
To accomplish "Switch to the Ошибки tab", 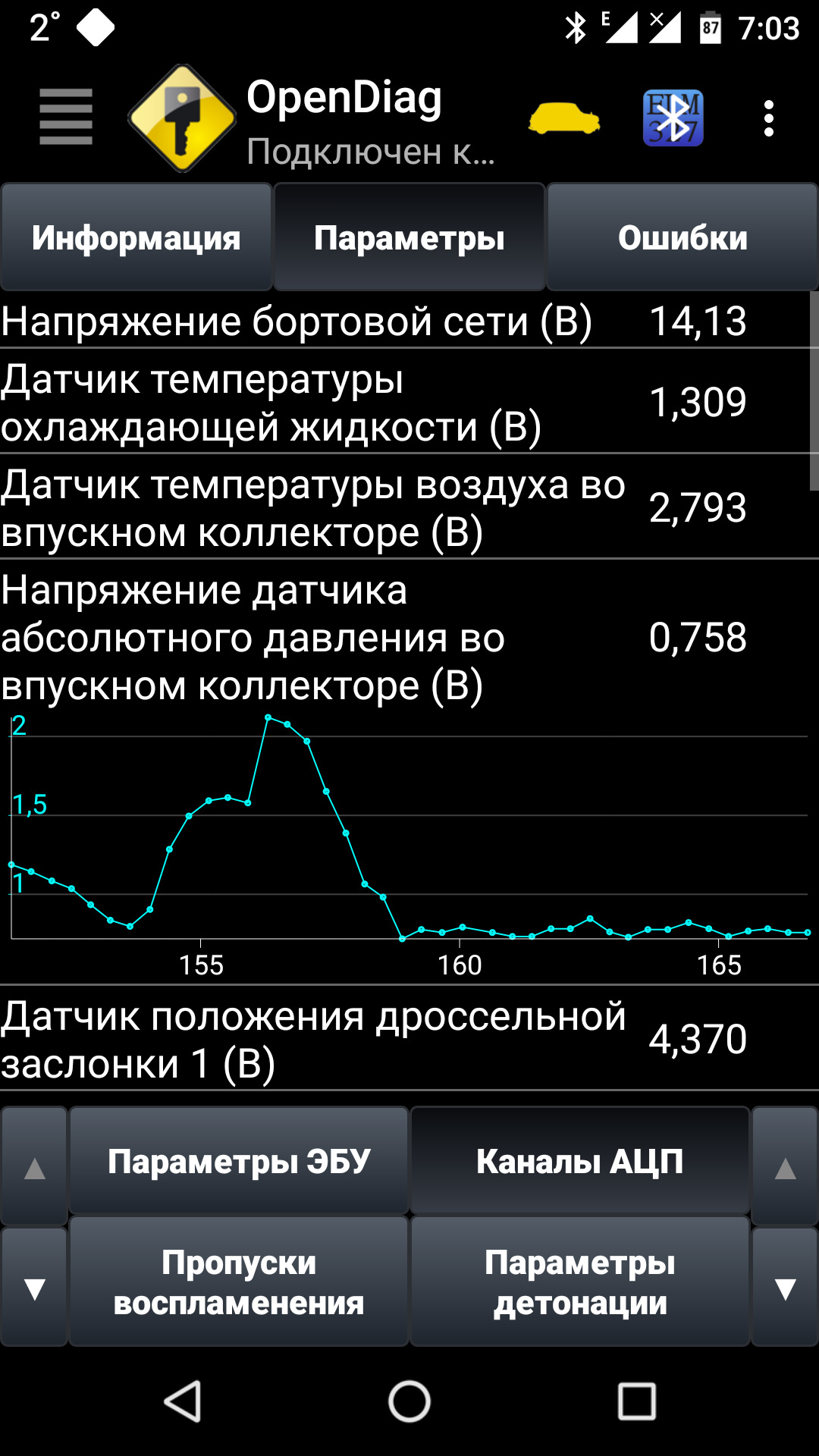I will coord(682,238).
